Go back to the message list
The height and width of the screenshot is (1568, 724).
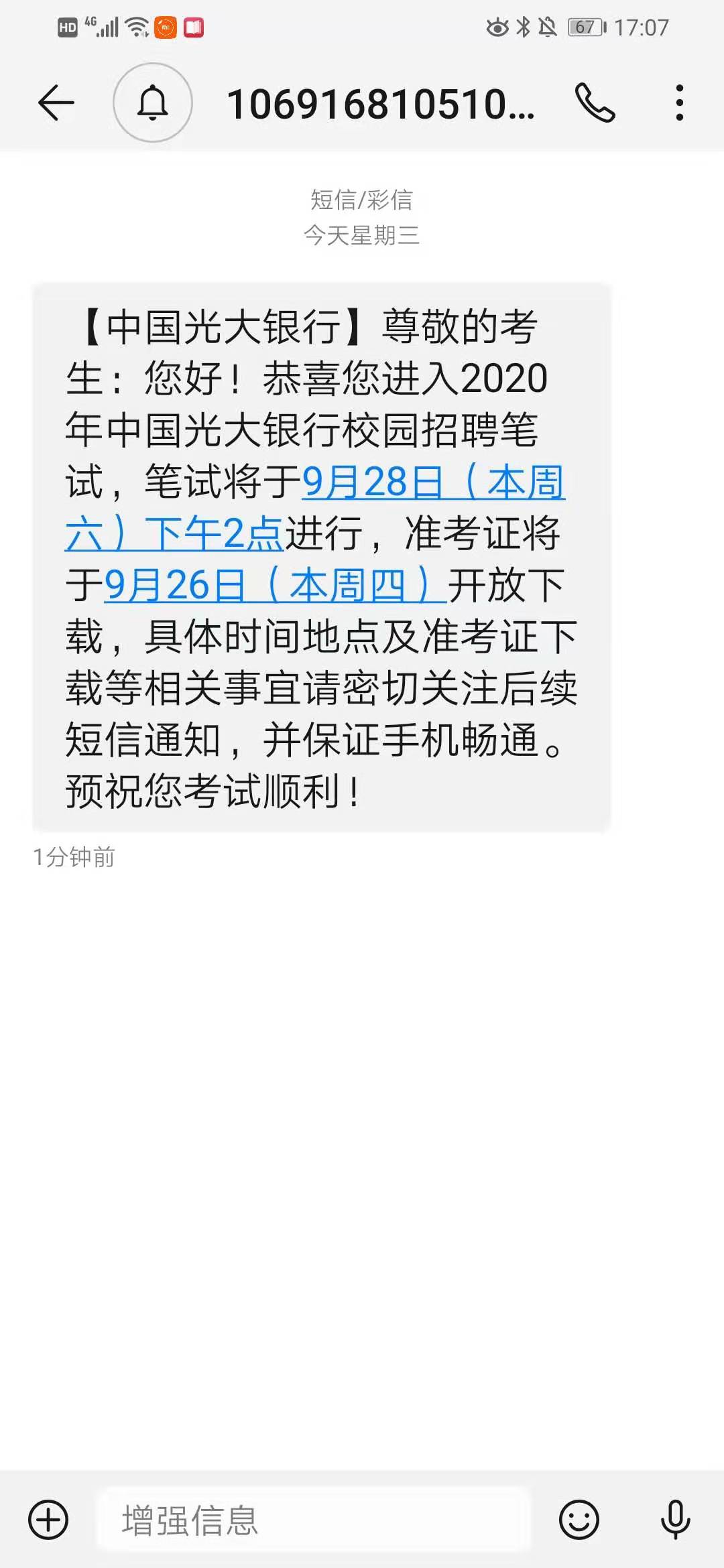56,103
